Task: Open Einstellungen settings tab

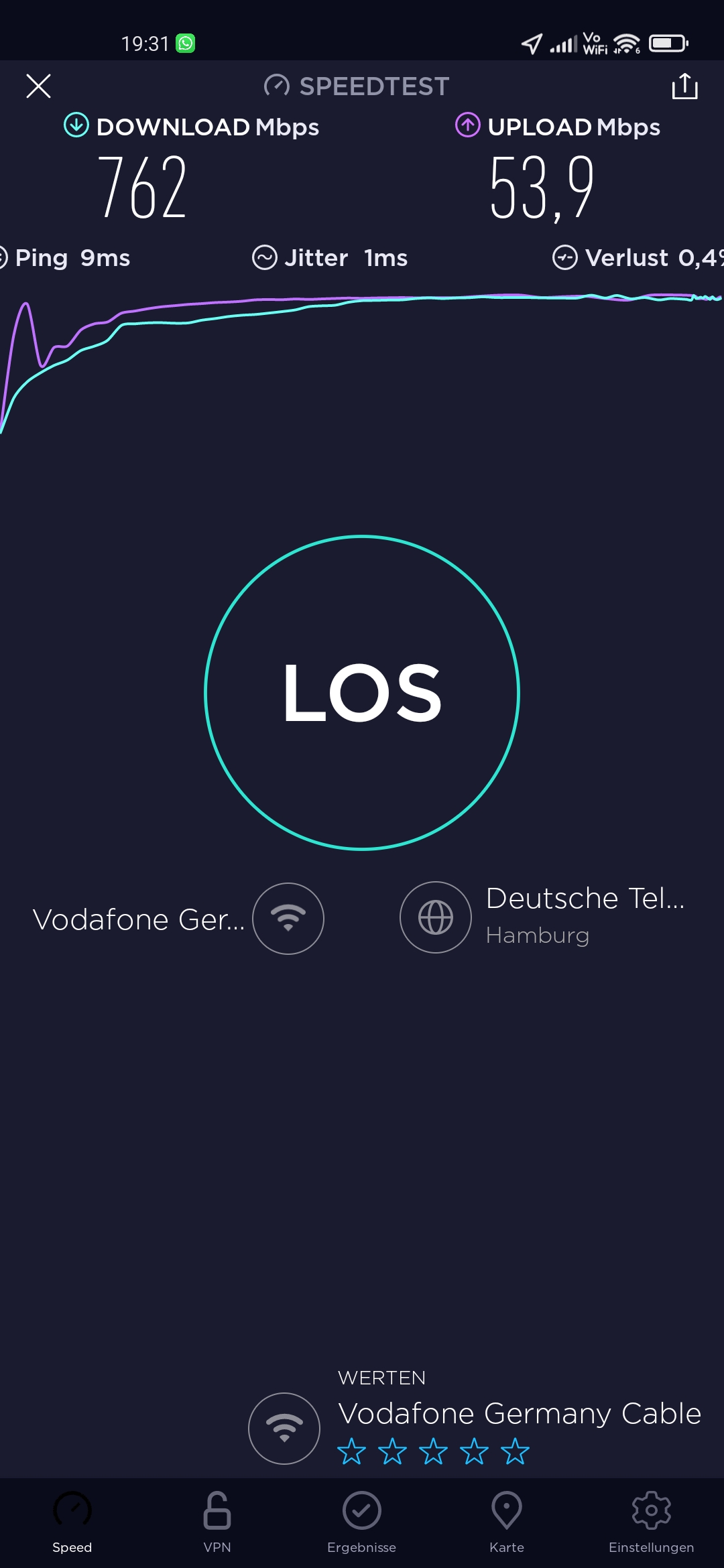Action: point(652,1522)
